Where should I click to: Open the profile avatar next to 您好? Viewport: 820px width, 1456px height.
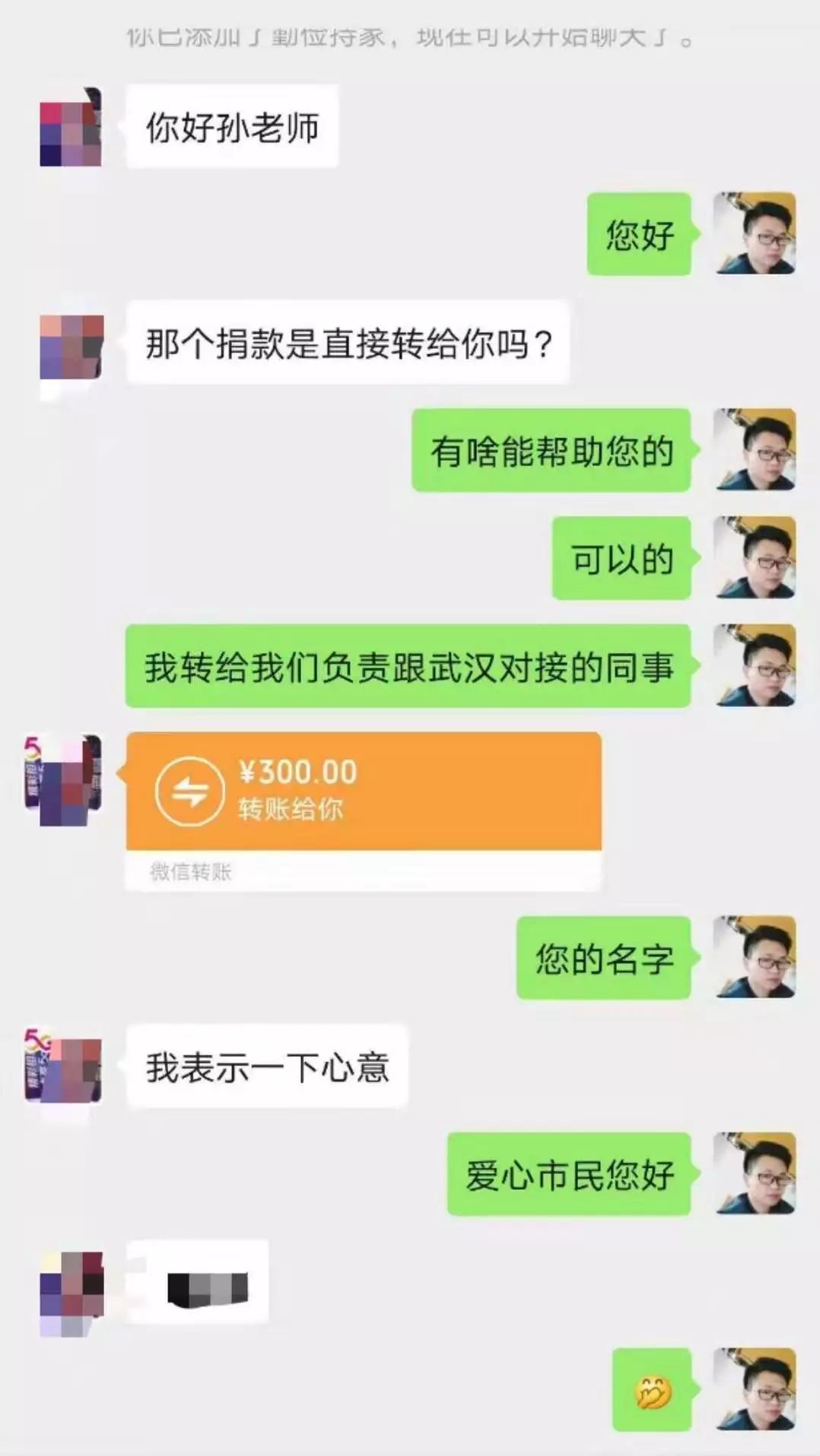click(755, 233)
